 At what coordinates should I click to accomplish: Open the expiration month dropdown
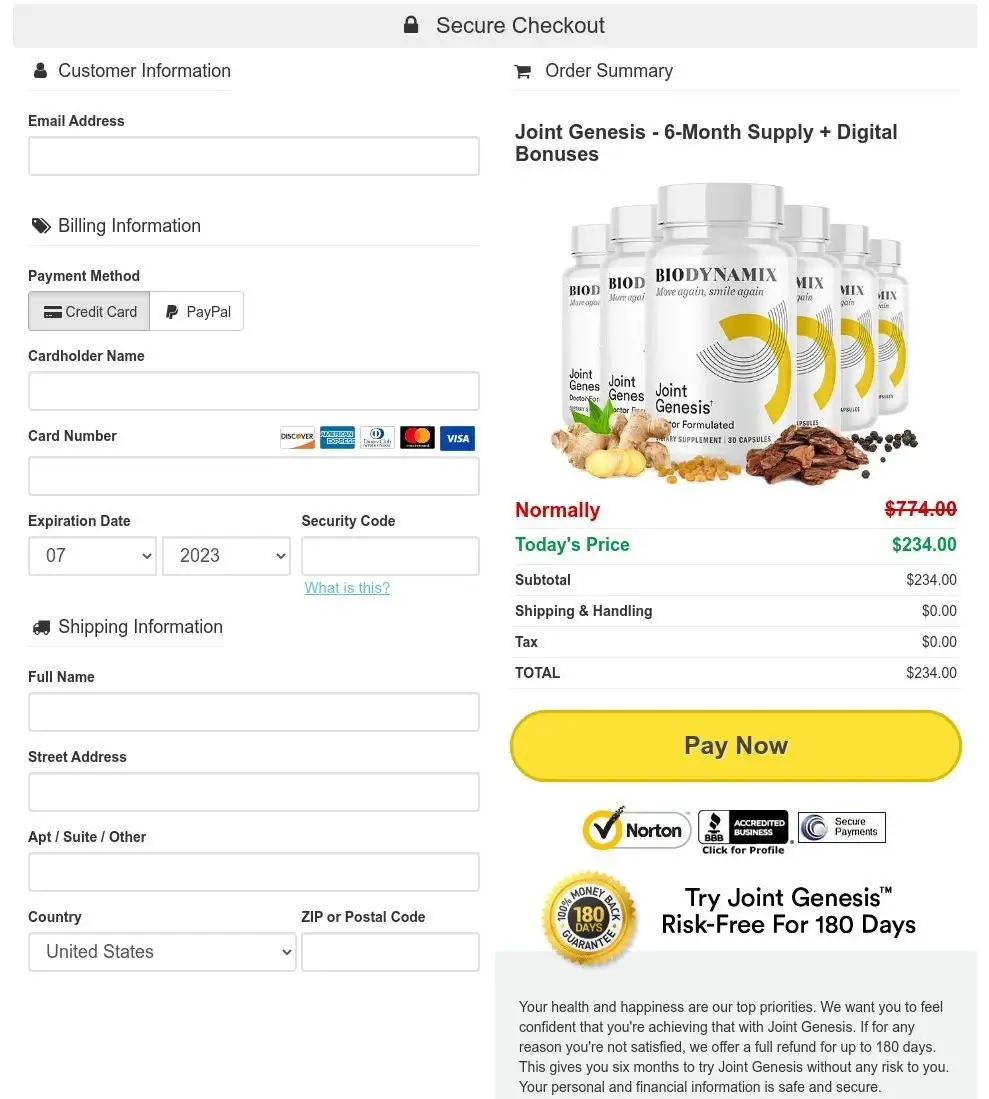[92, 556]
